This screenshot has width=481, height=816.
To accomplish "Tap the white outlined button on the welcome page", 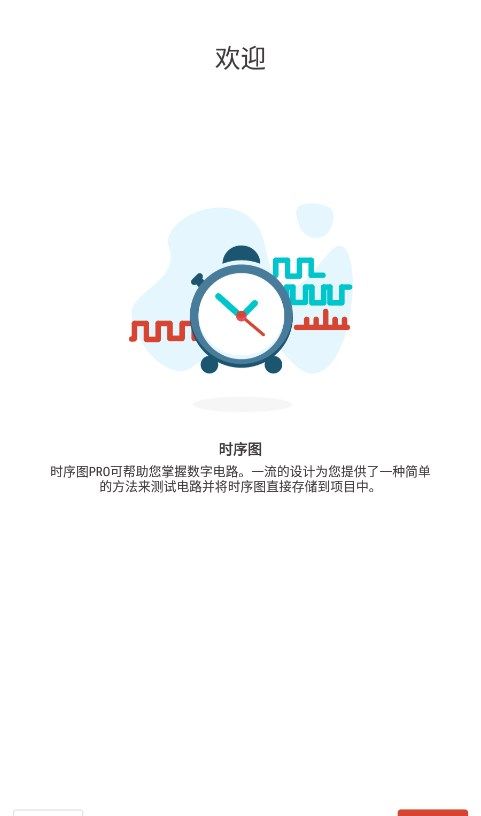I will tap(48, 812).
